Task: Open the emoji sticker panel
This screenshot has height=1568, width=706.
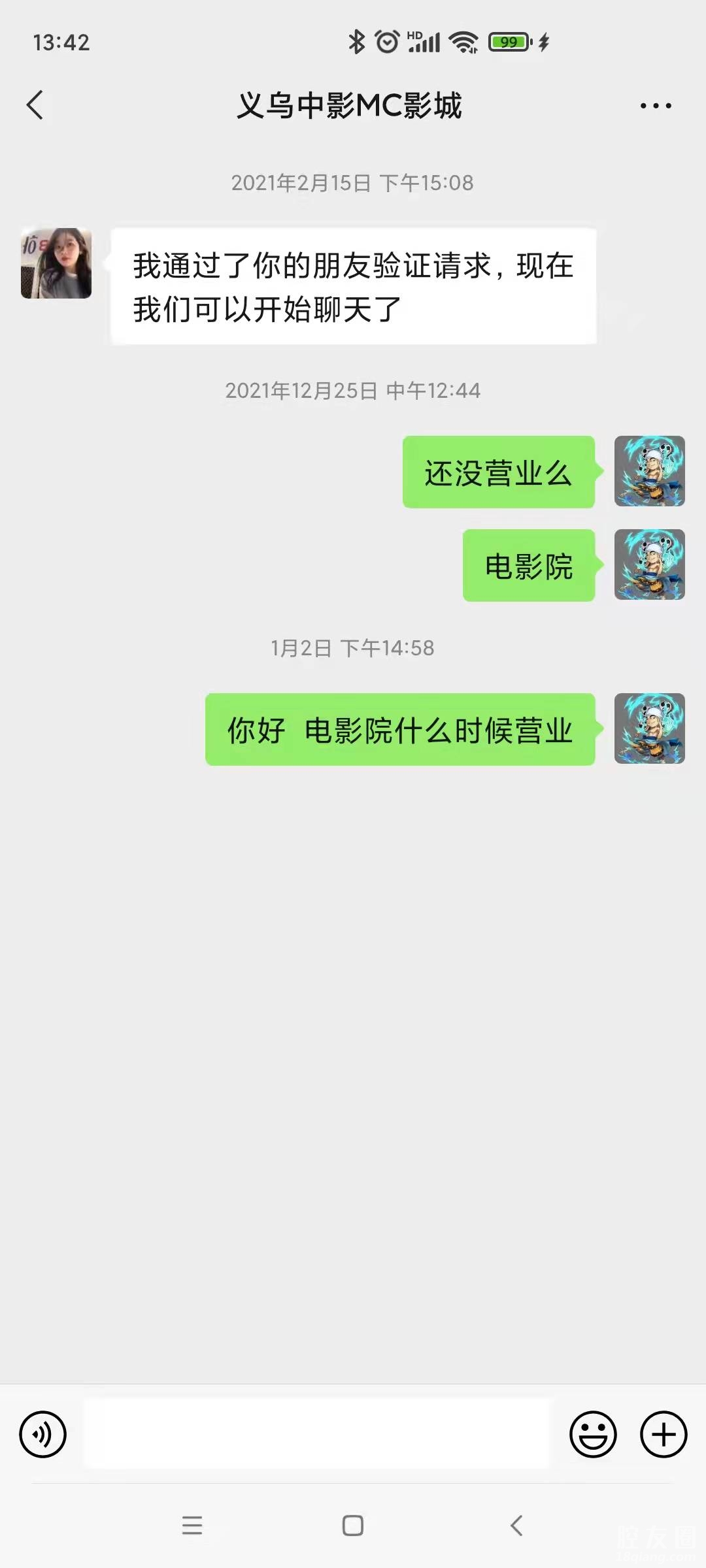Action: (593, 1435)
